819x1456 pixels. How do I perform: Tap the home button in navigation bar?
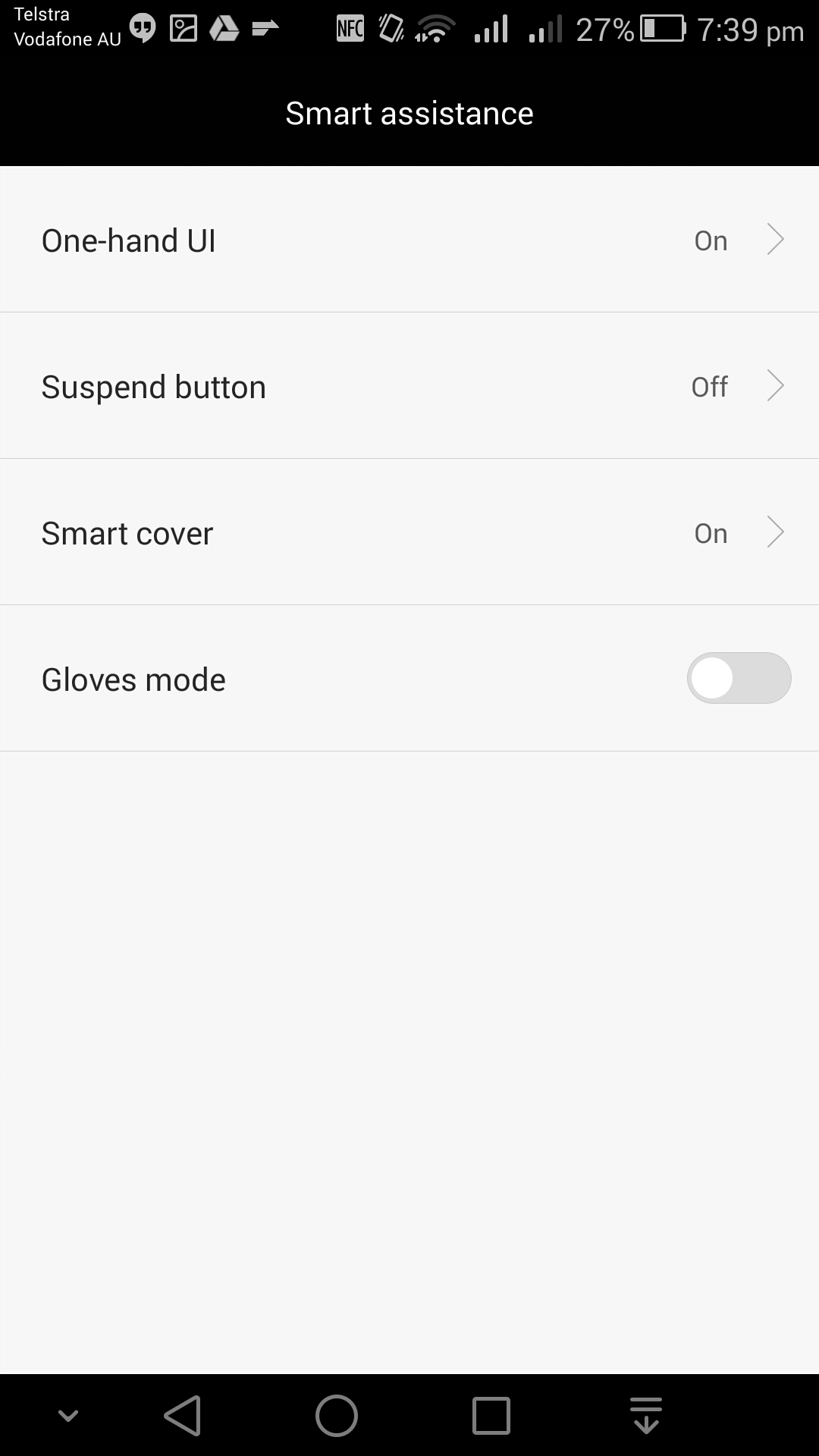point(337,1415)
